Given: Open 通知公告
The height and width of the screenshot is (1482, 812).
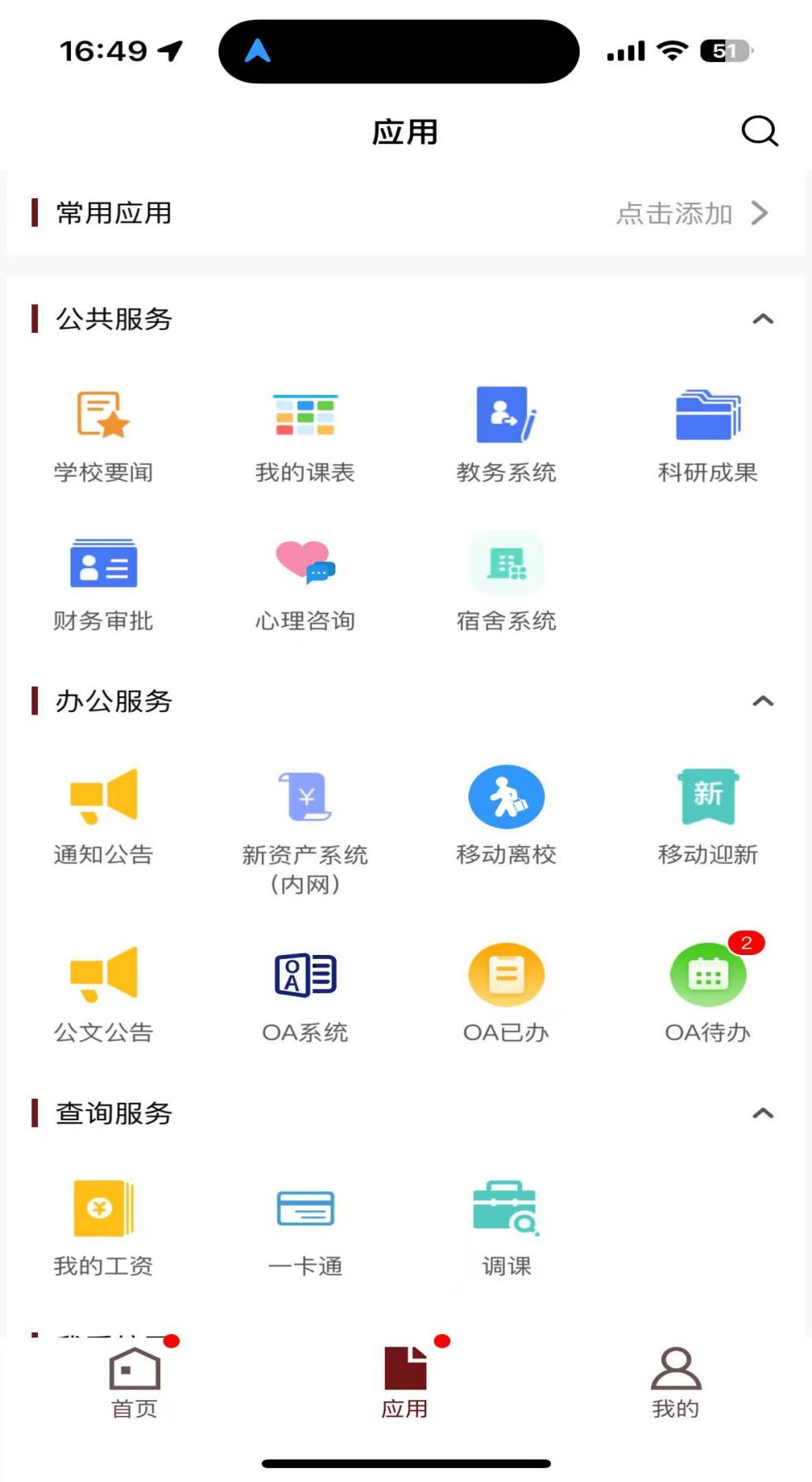Looking at the screenshot, I should [103, 817].
